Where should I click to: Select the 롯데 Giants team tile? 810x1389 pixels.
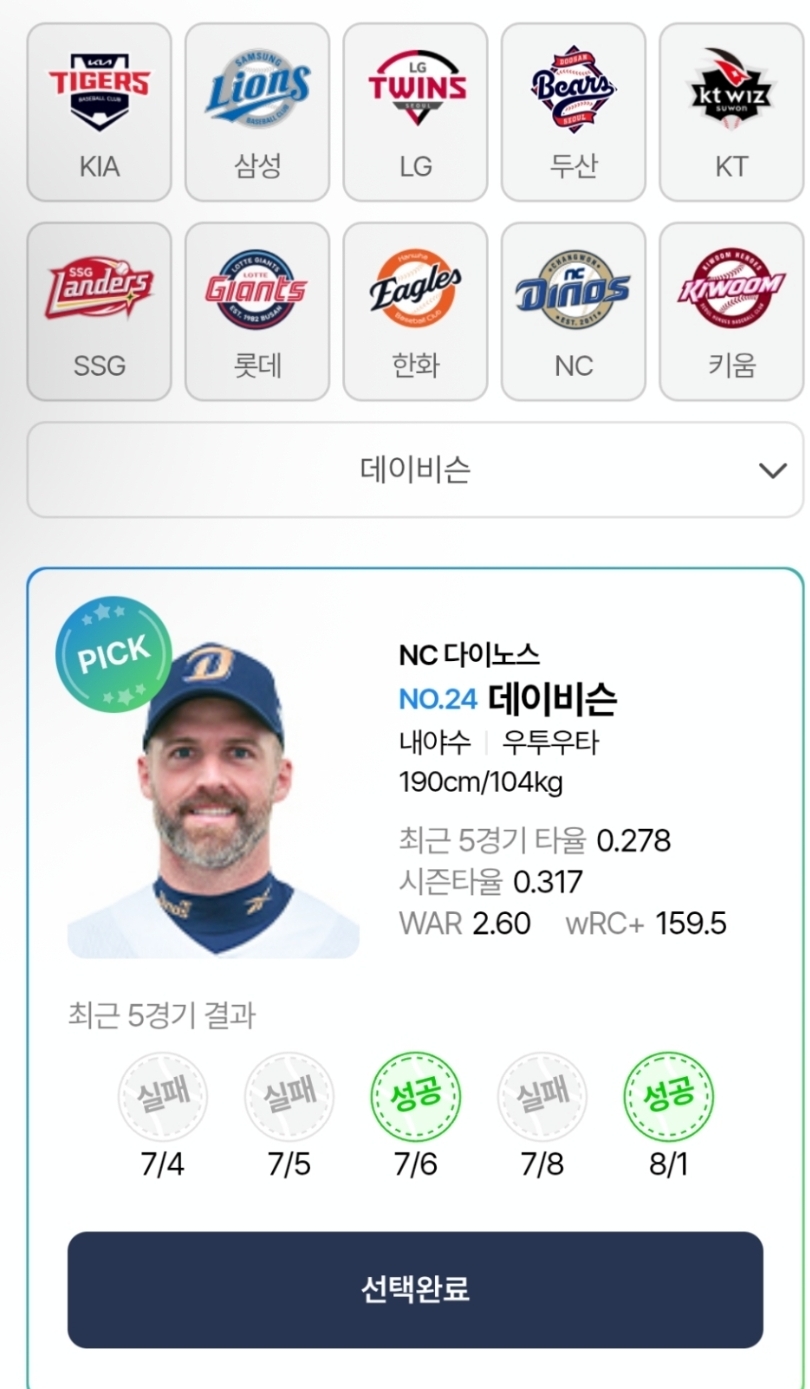(x=257, y=312)
